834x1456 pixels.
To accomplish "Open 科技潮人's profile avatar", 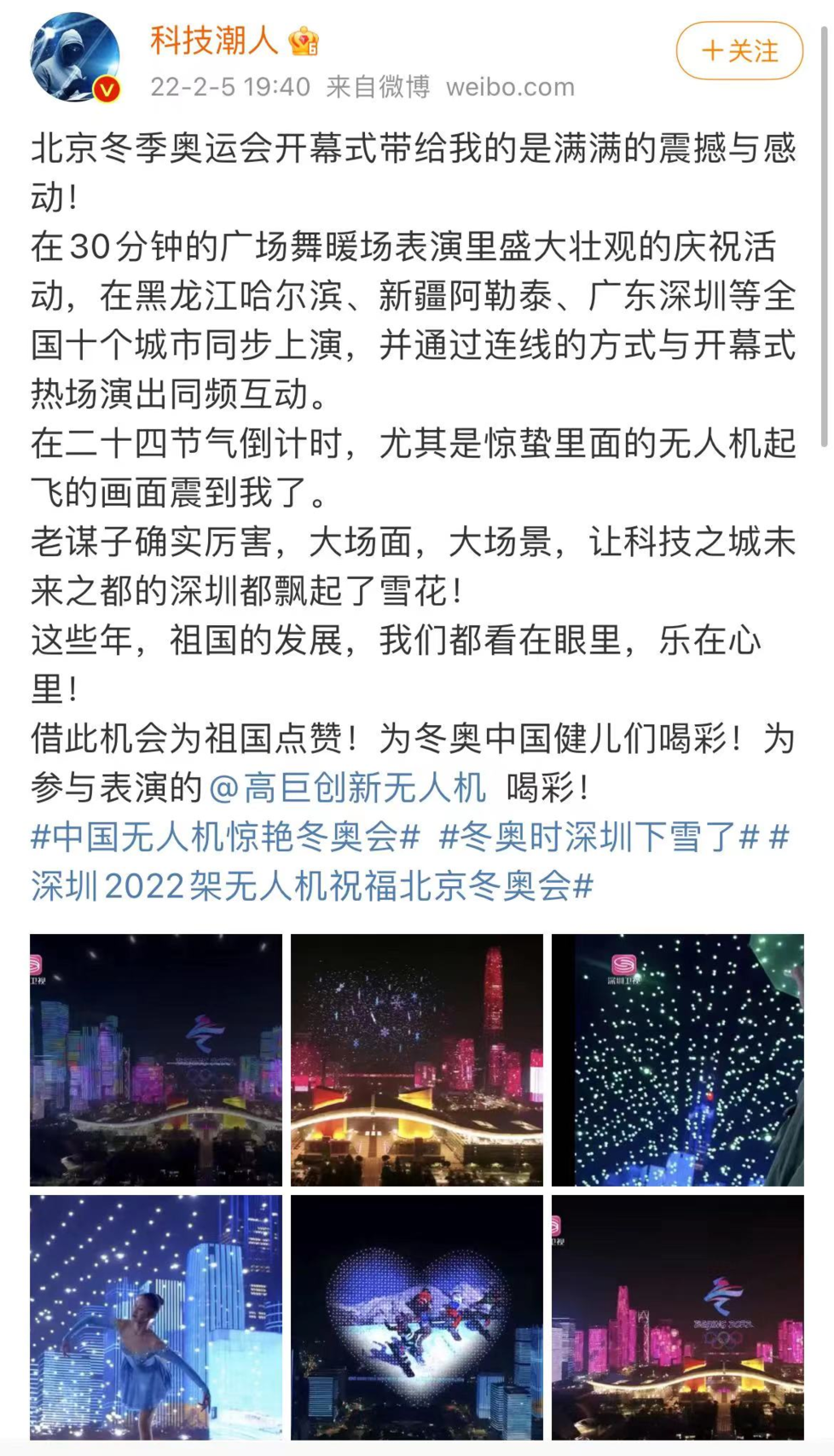I will (x=75, y=57).
